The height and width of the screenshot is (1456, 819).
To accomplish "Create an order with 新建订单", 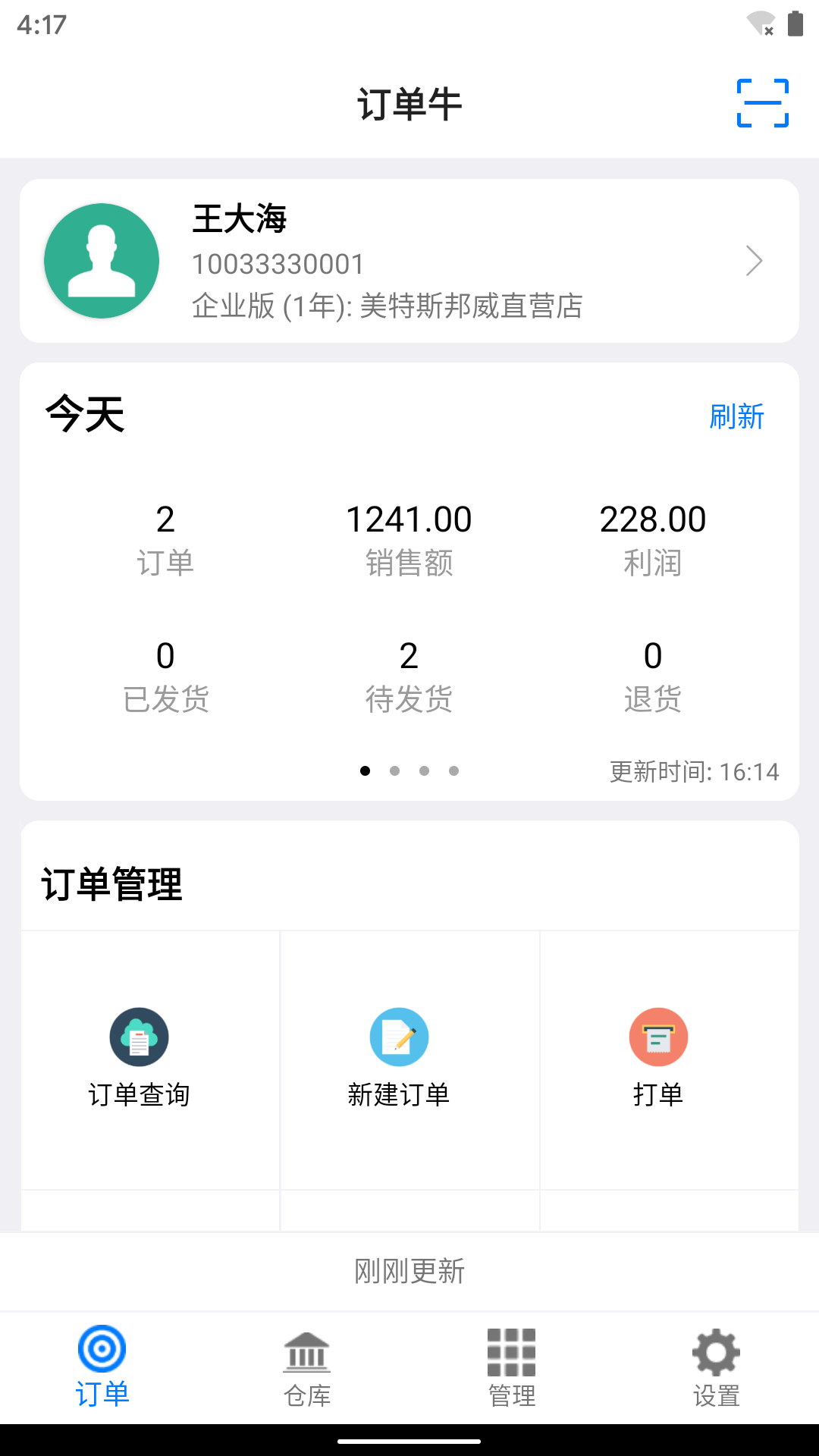I will tap(399, 1058).
